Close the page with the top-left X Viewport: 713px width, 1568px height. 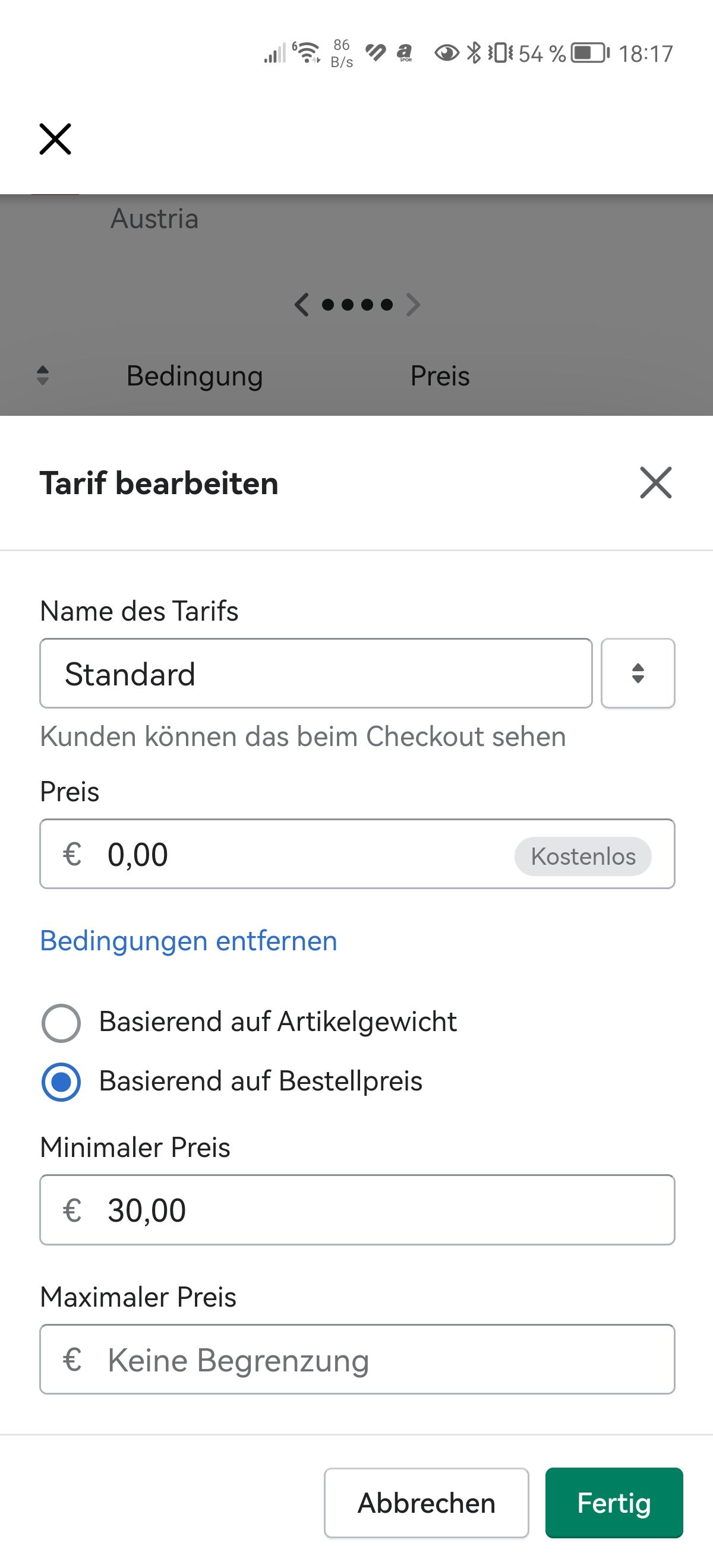[55, 139]
